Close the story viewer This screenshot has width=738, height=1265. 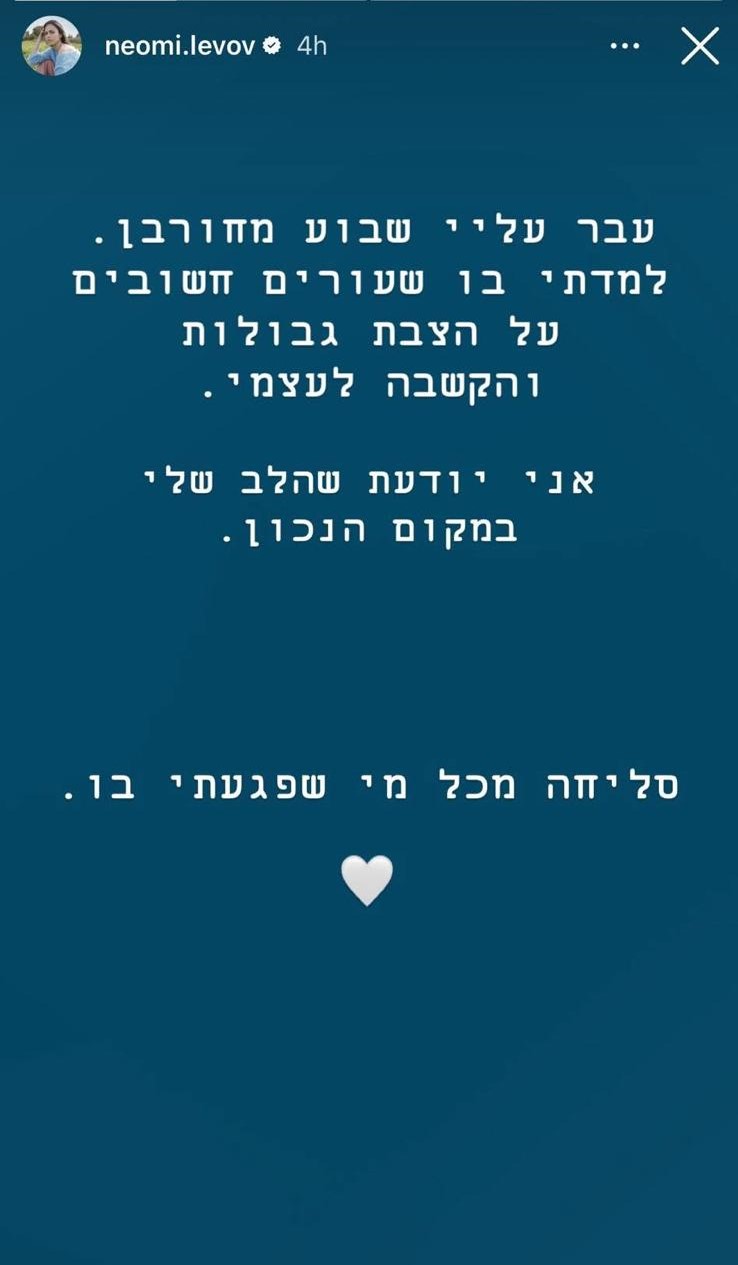coord(699,46)
